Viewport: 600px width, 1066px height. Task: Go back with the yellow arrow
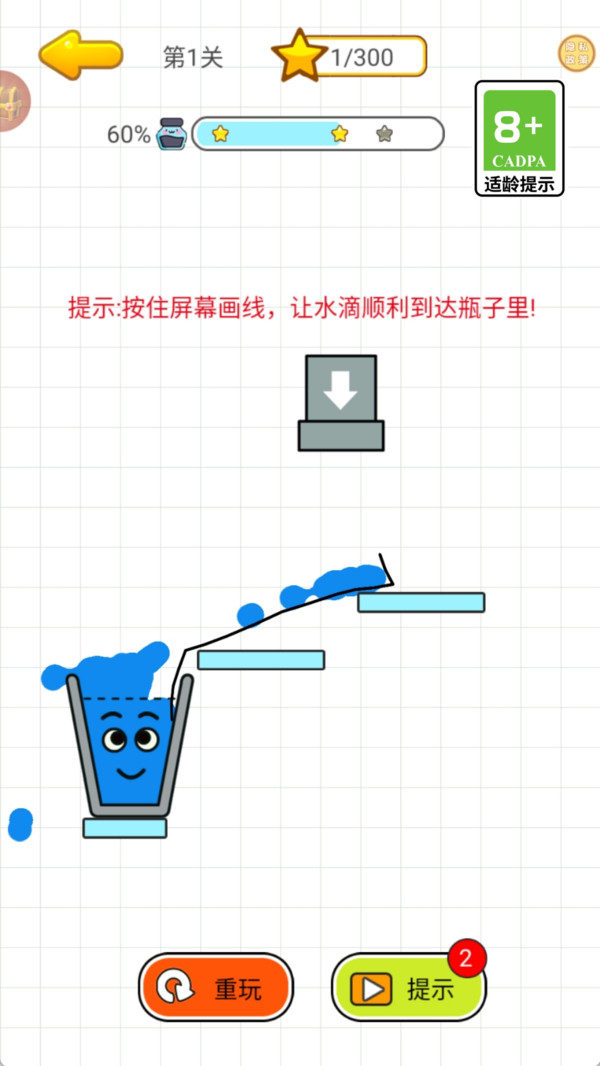80,54
